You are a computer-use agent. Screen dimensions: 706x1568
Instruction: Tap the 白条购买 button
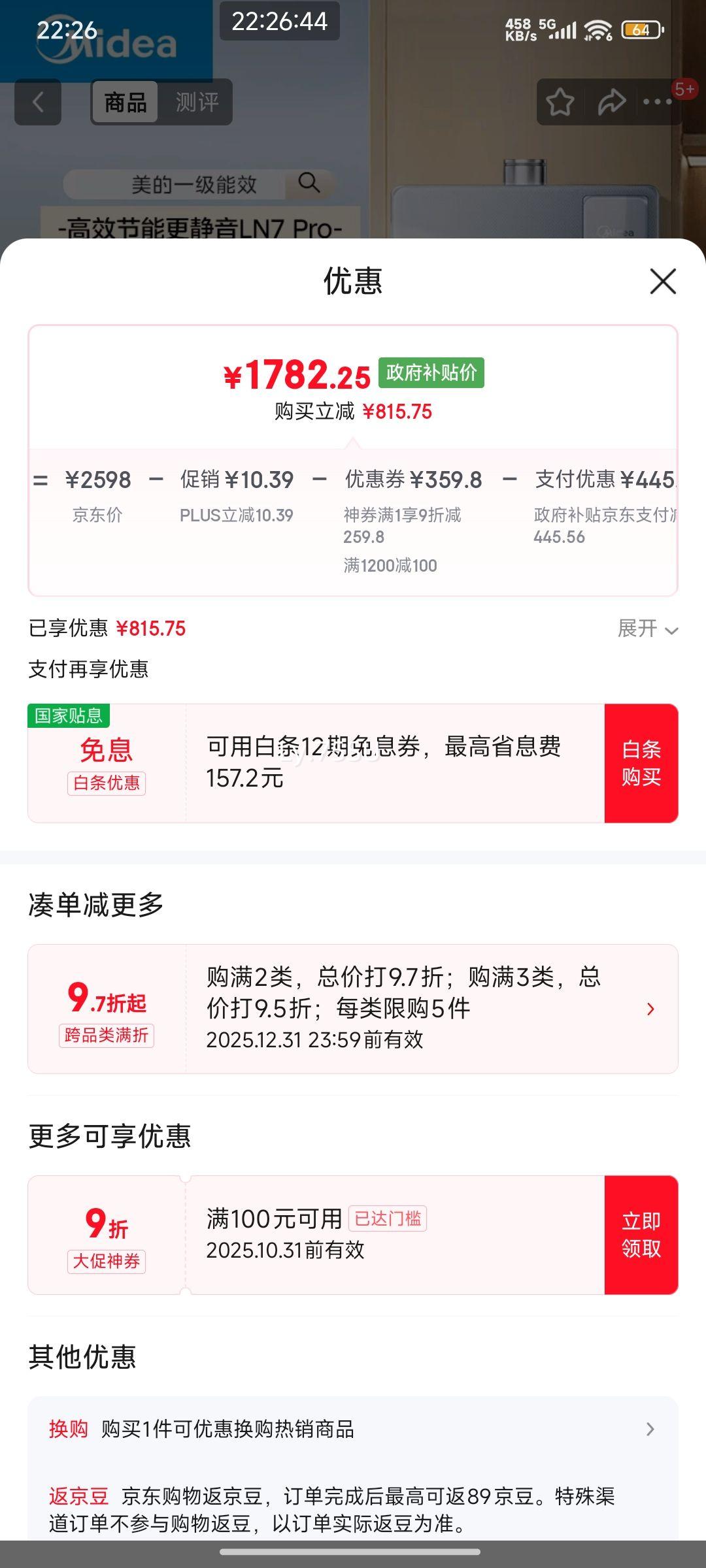pyautogui.click(x=641, y=762)
